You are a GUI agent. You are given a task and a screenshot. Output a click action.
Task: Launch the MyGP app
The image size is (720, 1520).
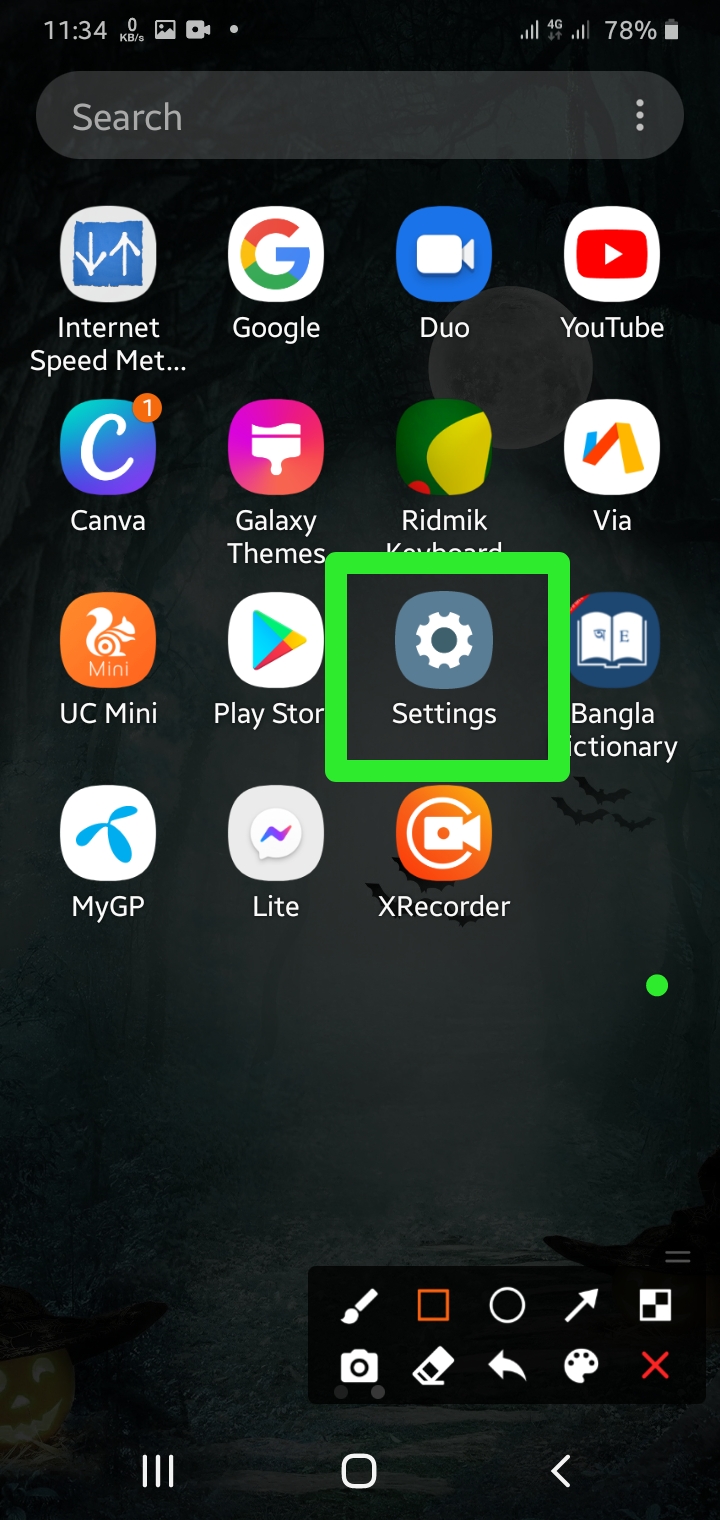coord(108,834)
